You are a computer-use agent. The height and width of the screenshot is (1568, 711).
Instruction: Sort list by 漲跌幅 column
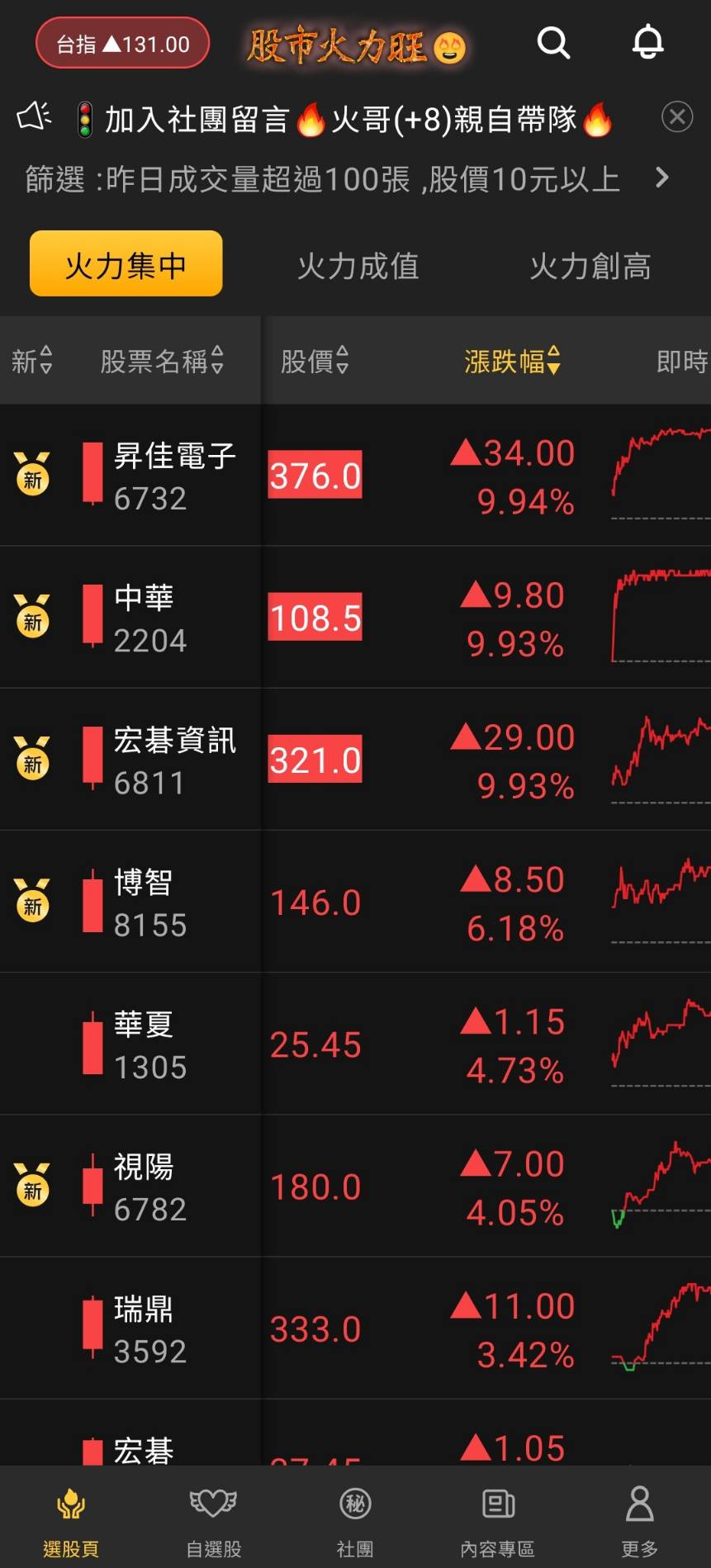point(512,361)
